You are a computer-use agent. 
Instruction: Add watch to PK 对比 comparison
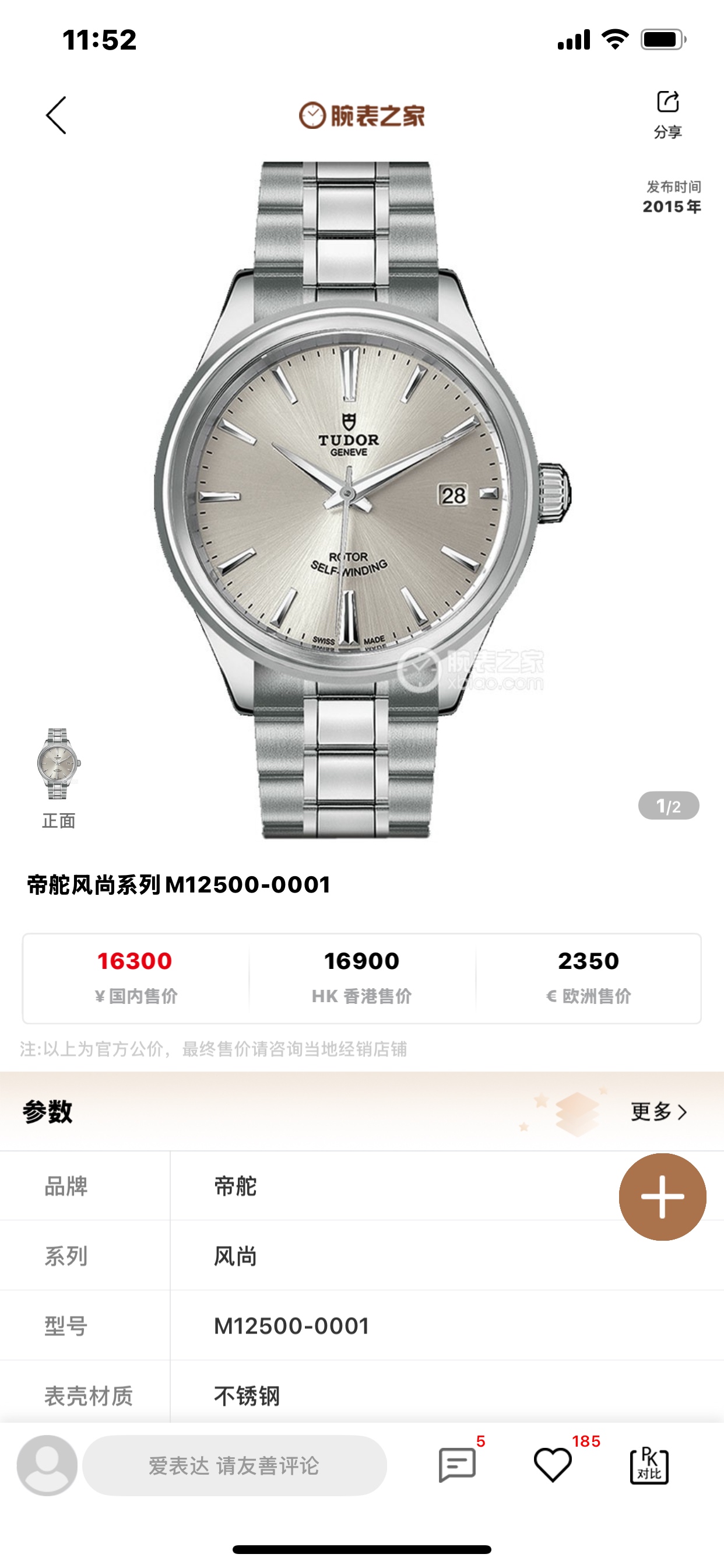(649, 1465)
